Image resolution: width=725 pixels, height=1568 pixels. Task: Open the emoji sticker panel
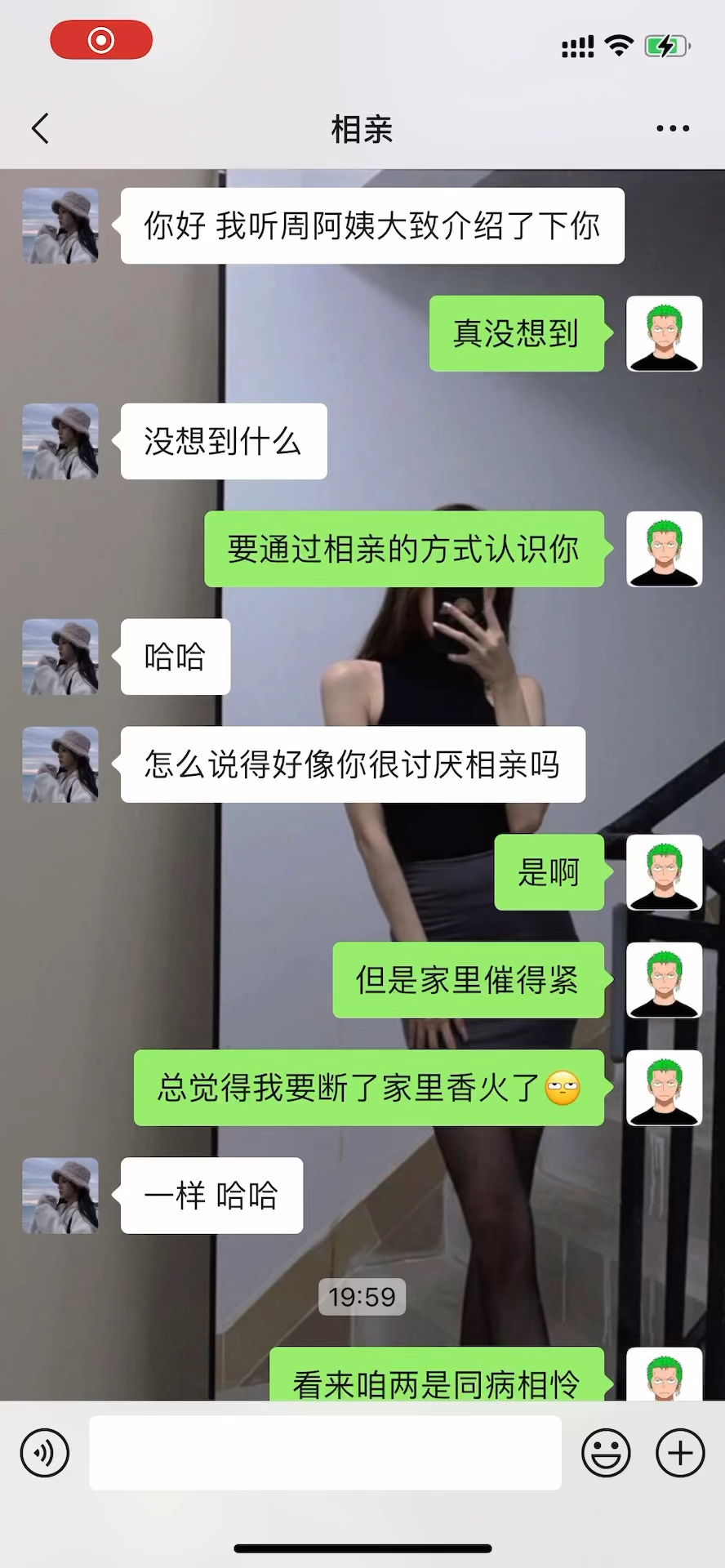point(606,1453)
